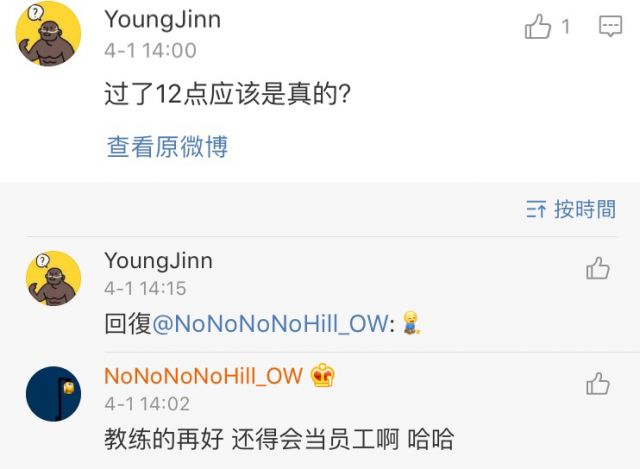640x469 pixels.
Task: Reply to YoungJinn's top comment
Action: [x=610, y=28]
